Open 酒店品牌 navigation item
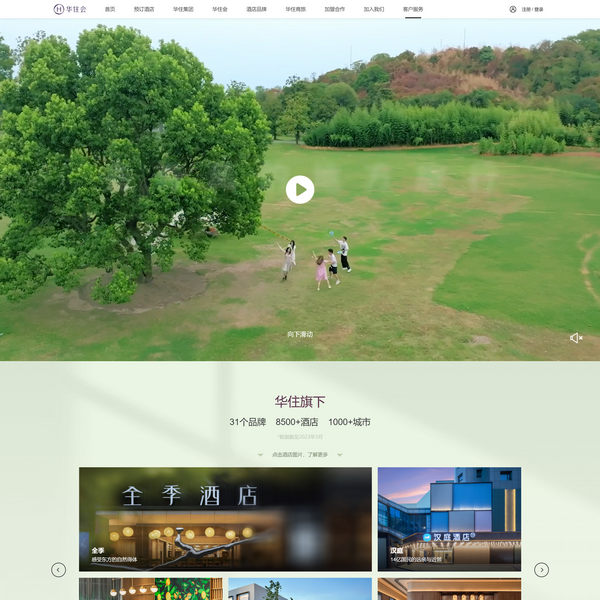600x600 pixels. coord(257,9)
